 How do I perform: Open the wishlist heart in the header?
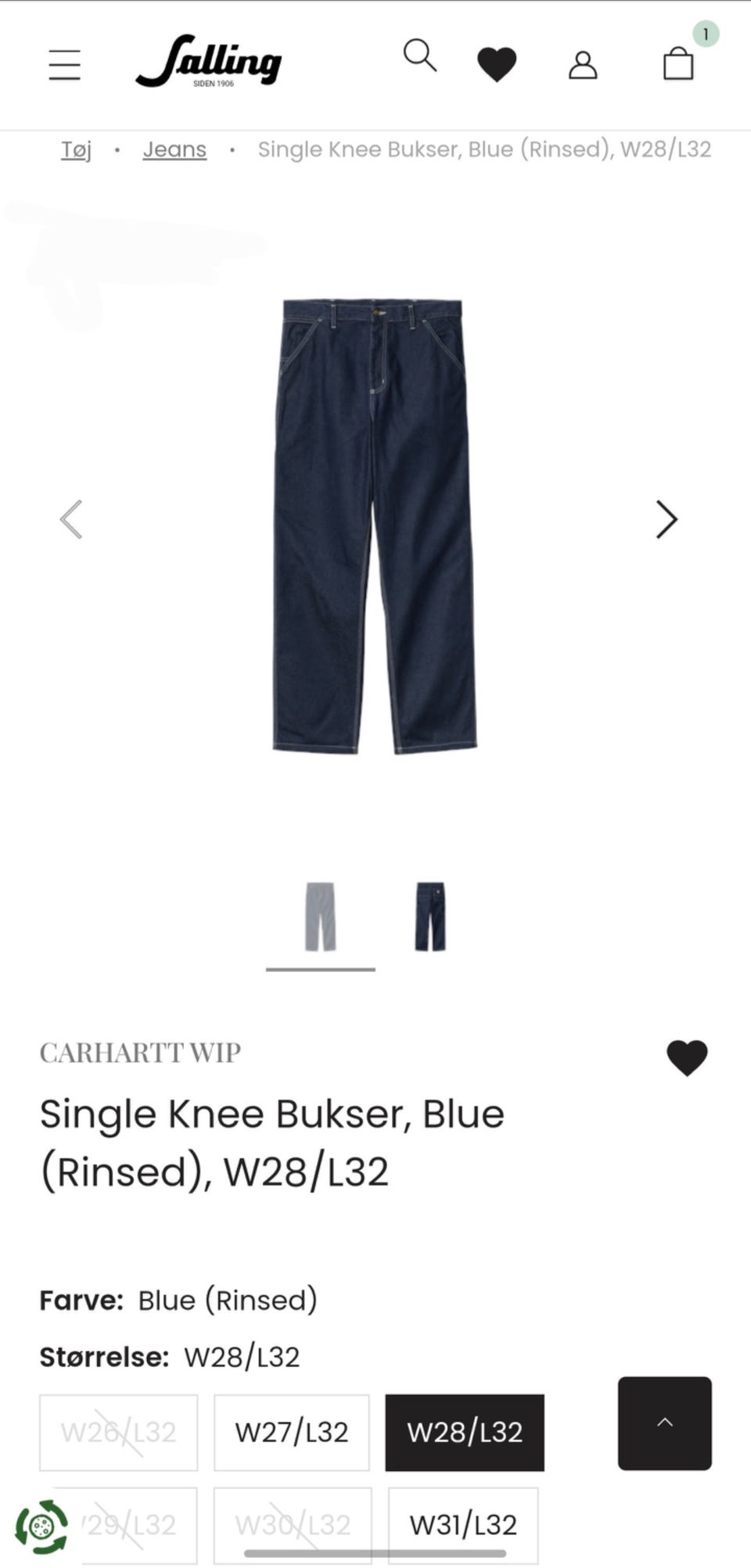tap(497, 64)
